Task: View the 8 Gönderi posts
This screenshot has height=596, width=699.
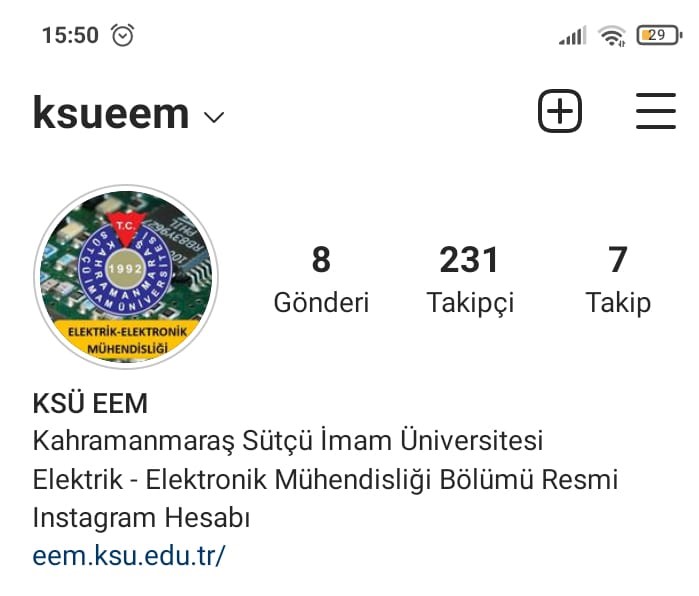Action: (321, 279)
